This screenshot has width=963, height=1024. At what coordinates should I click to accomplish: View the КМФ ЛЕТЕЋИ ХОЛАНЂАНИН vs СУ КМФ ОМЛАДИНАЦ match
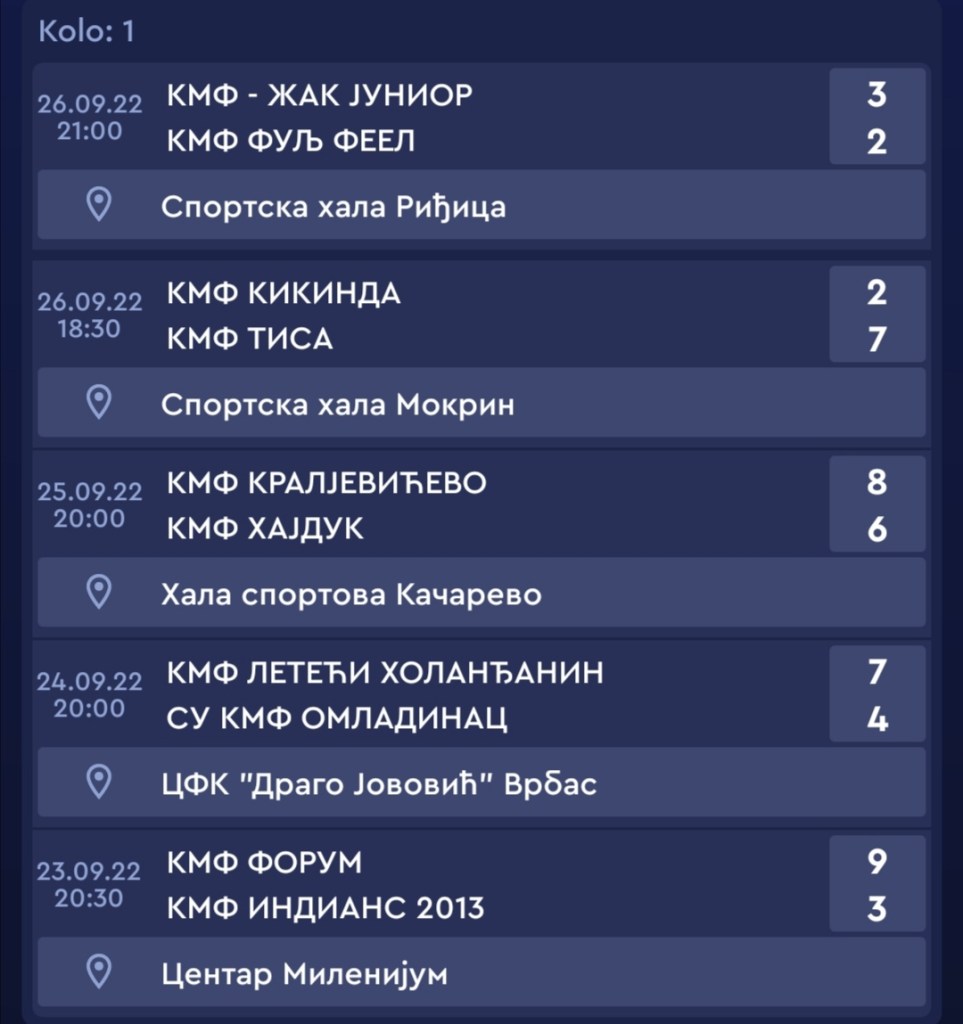[480, 696]
